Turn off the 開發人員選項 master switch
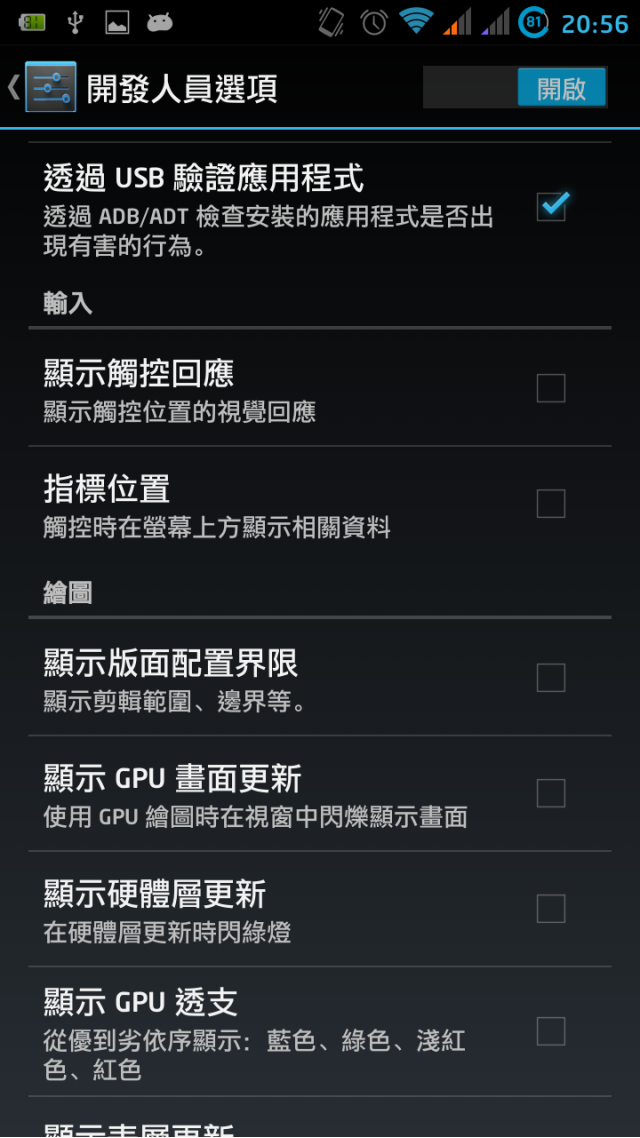640x1138 pixels. pos(514,88)
